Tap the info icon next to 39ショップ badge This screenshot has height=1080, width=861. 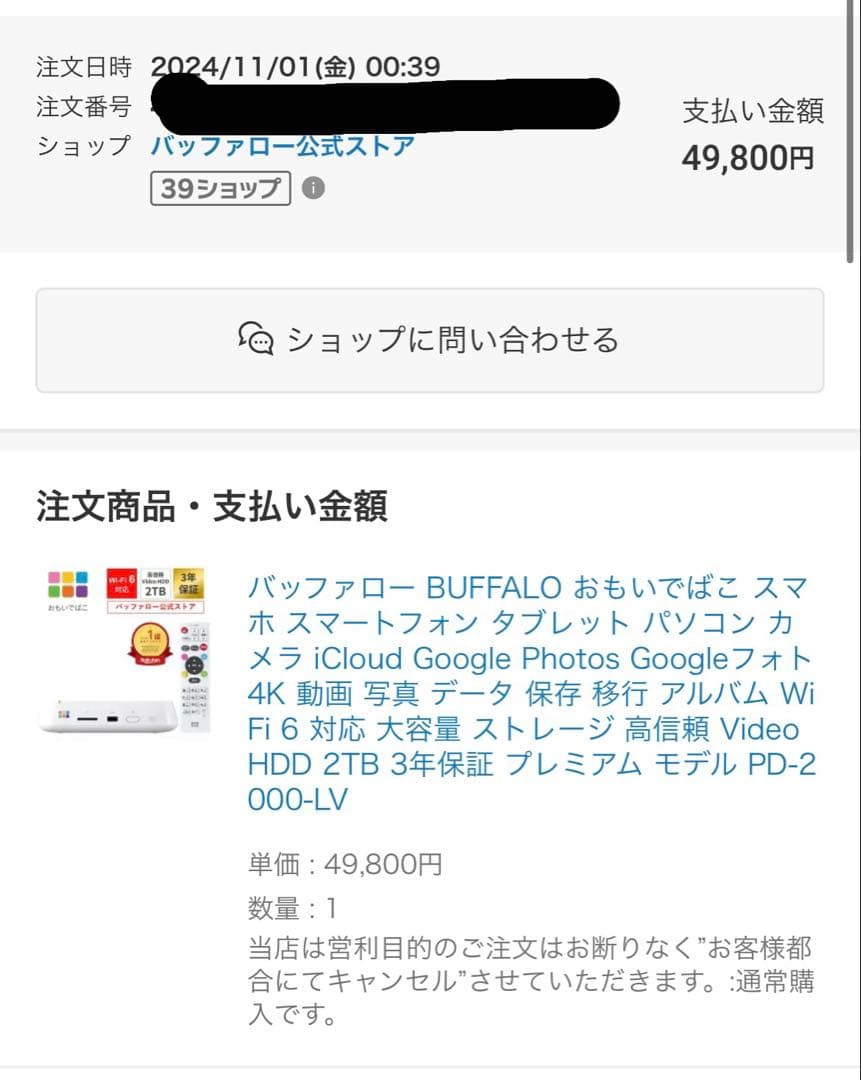pos(316,190)
